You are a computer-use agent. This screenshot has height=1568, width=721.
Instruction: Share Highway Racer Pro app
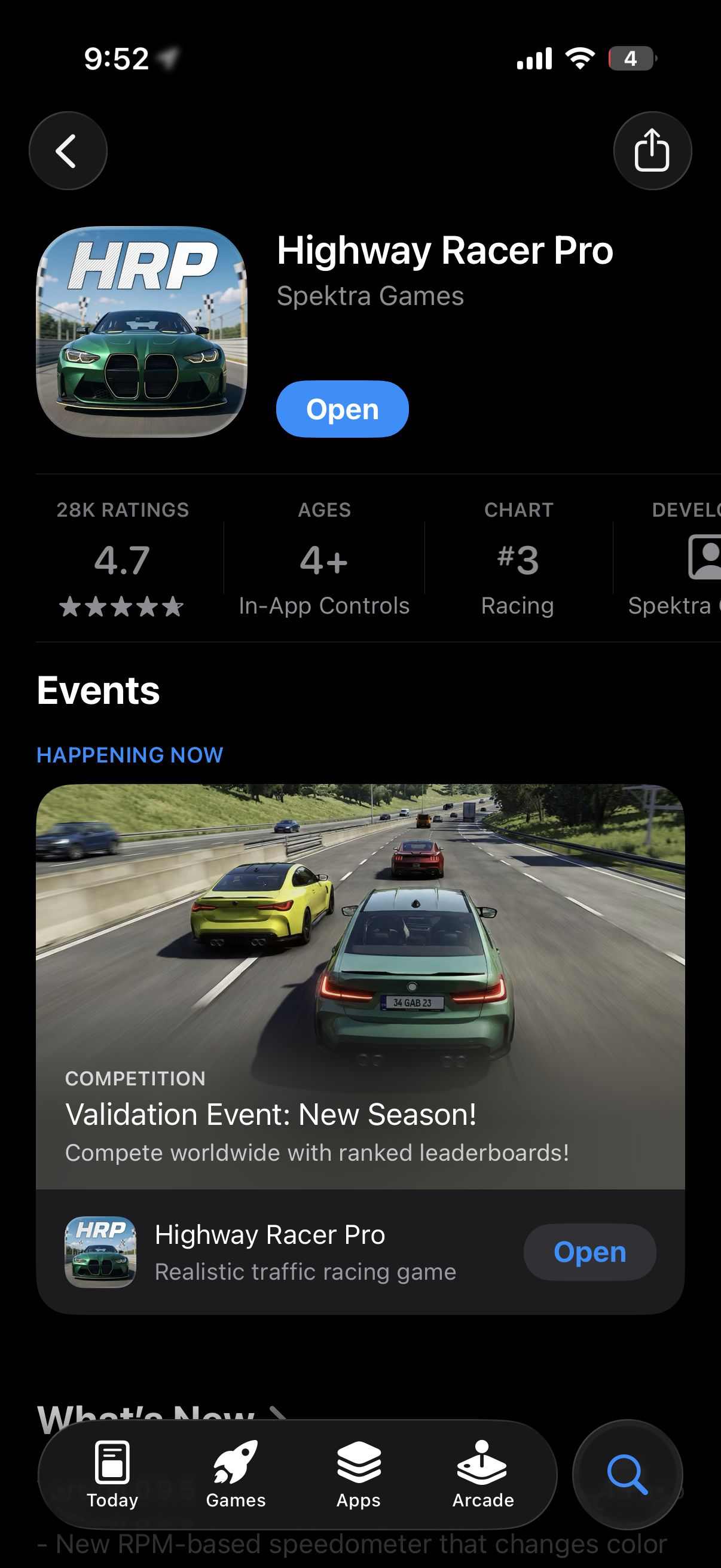click(x=652, y=150)
